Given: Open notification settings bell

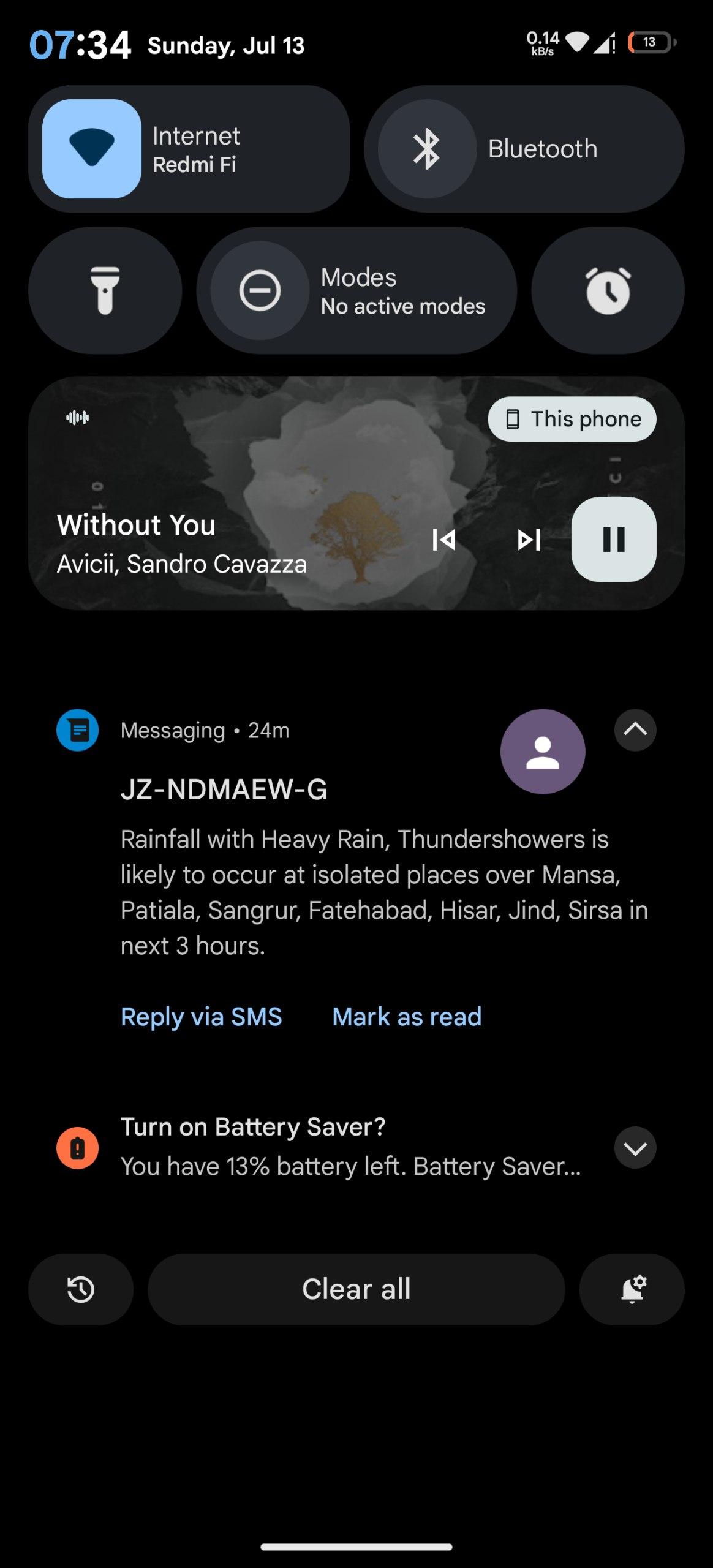Looking at the screenshot, I should [x=632, y=1289].
